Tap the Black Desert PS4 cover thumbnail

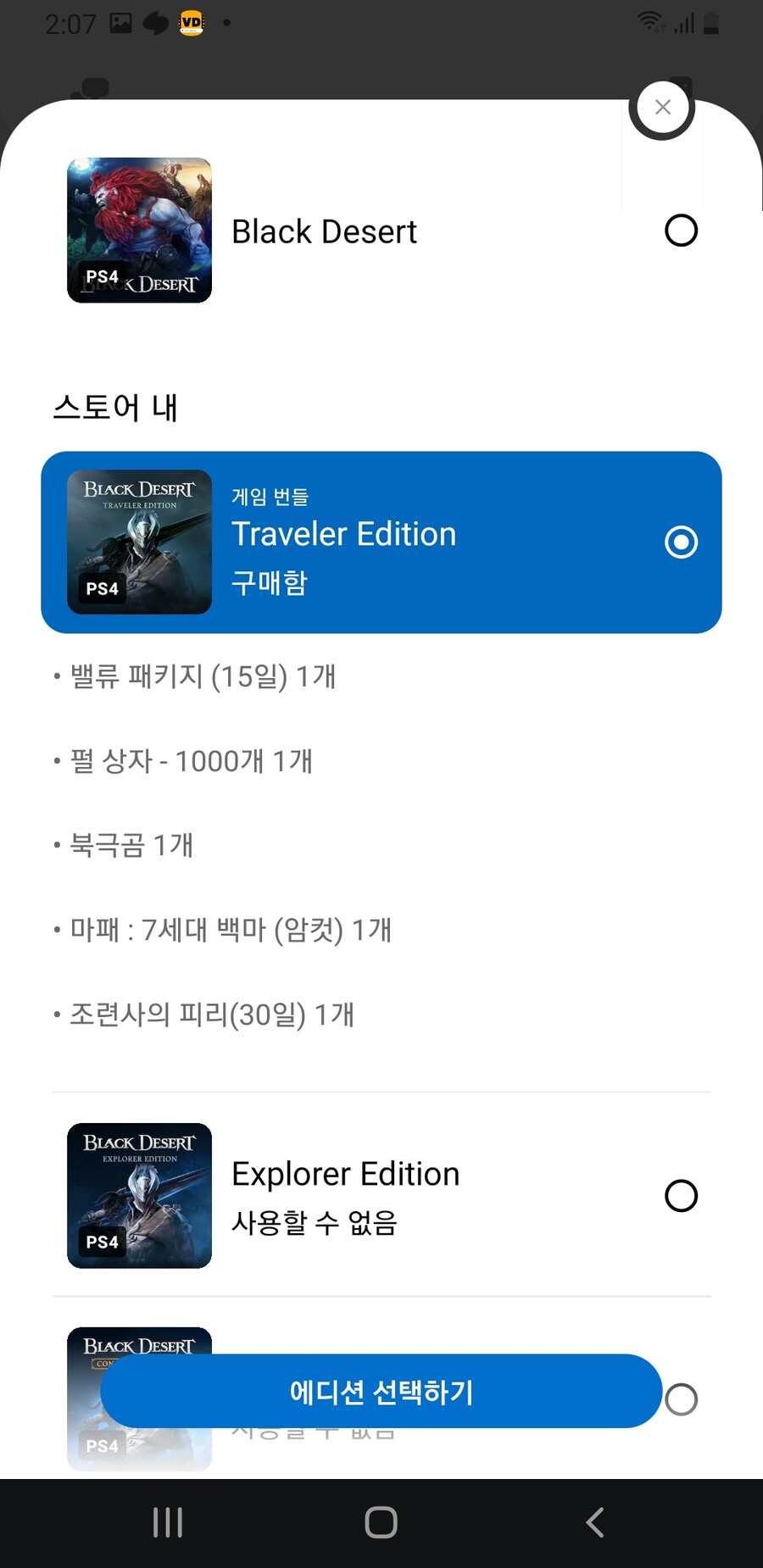click(x=139, y=230)
